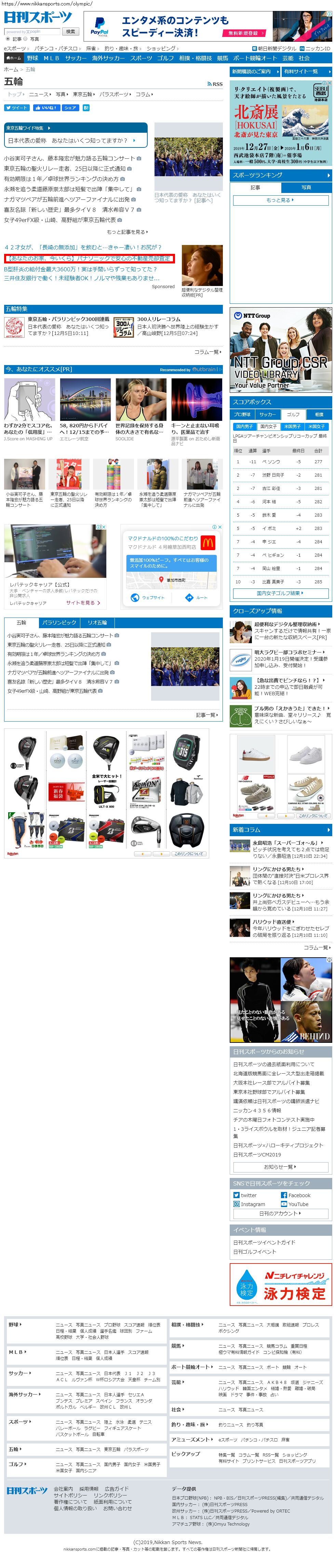Open 日刊スポーツイベントガイド link
Viewport: 336px width, 1568px height.
coord(264,1242)
